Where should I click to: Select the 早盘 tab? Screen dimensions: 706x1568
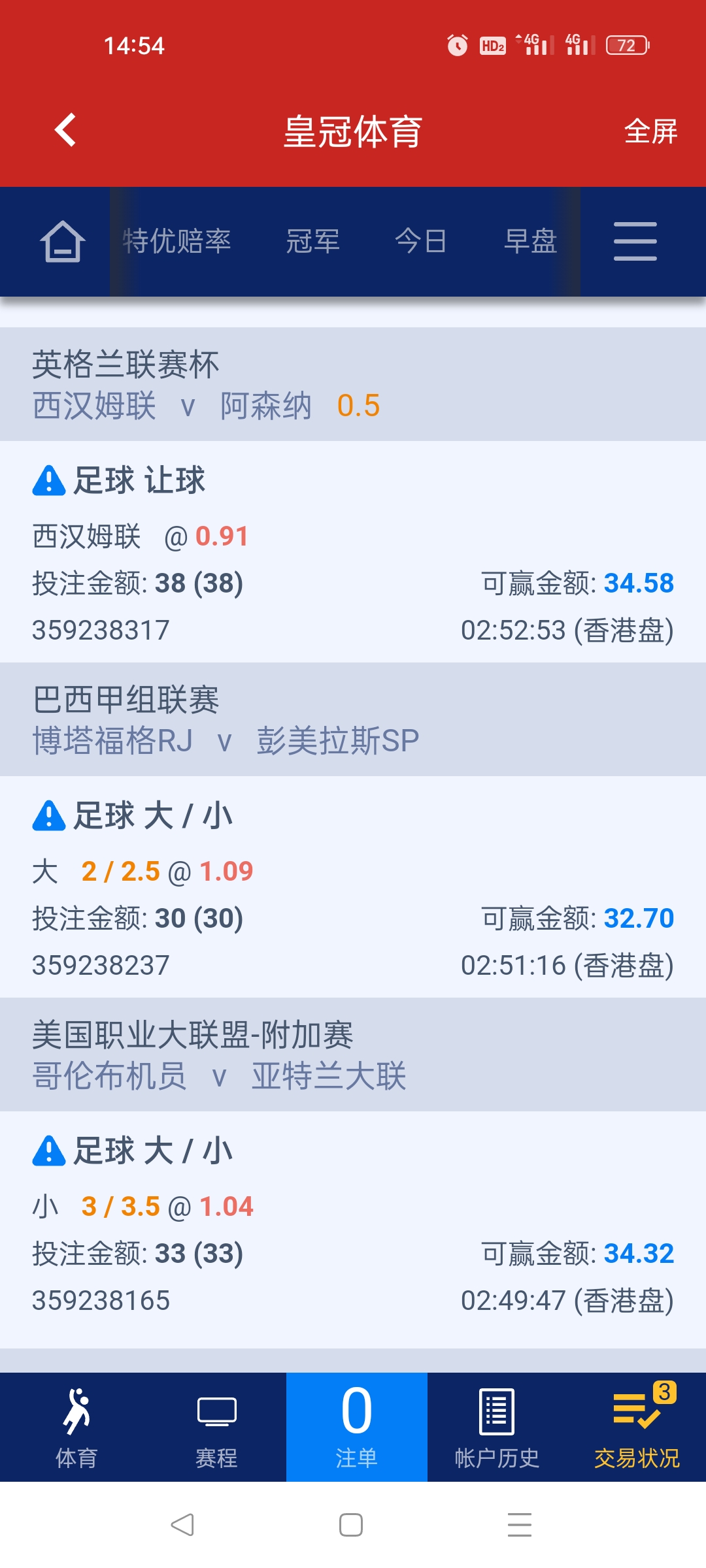[530, 241]
